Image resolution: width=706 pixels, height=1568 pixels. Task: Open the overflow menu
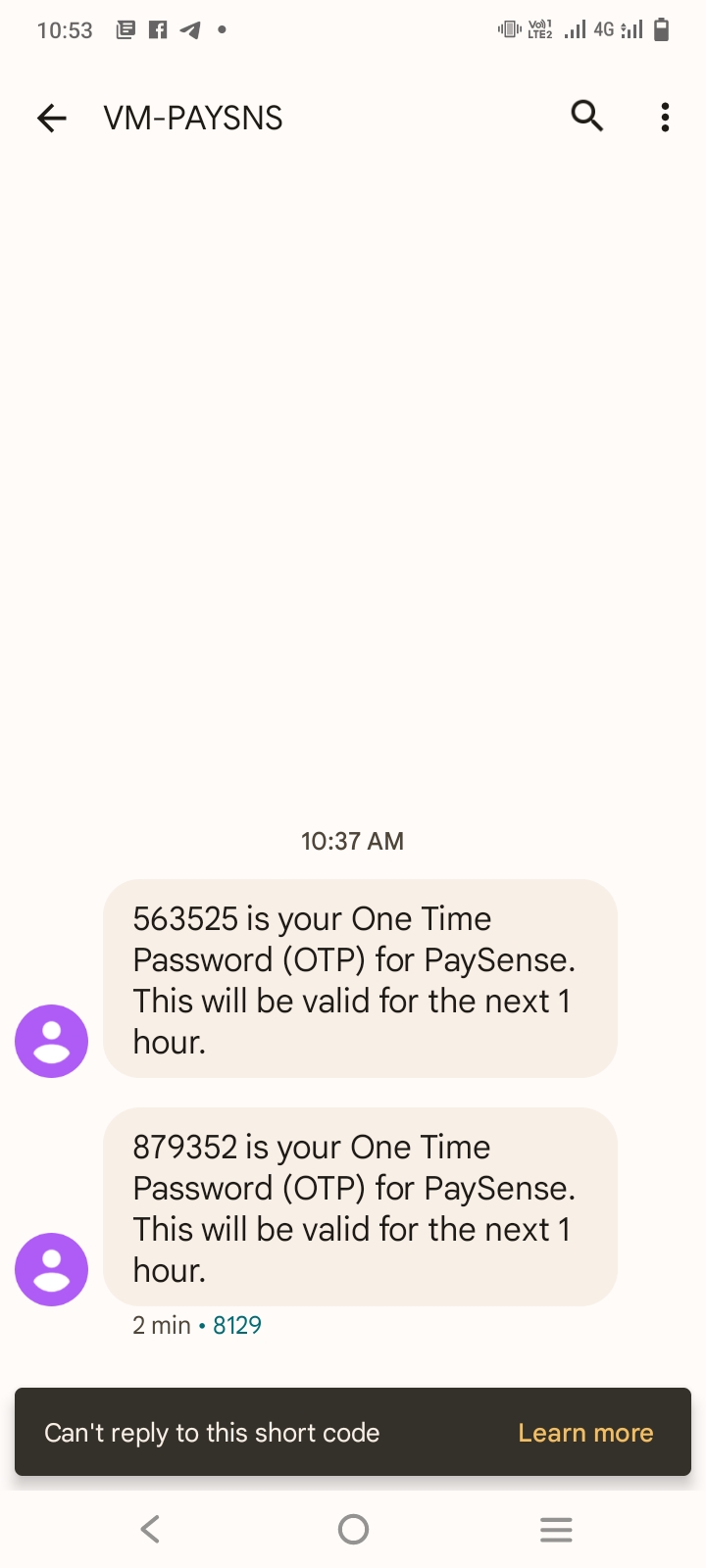[x=665, y=118]
